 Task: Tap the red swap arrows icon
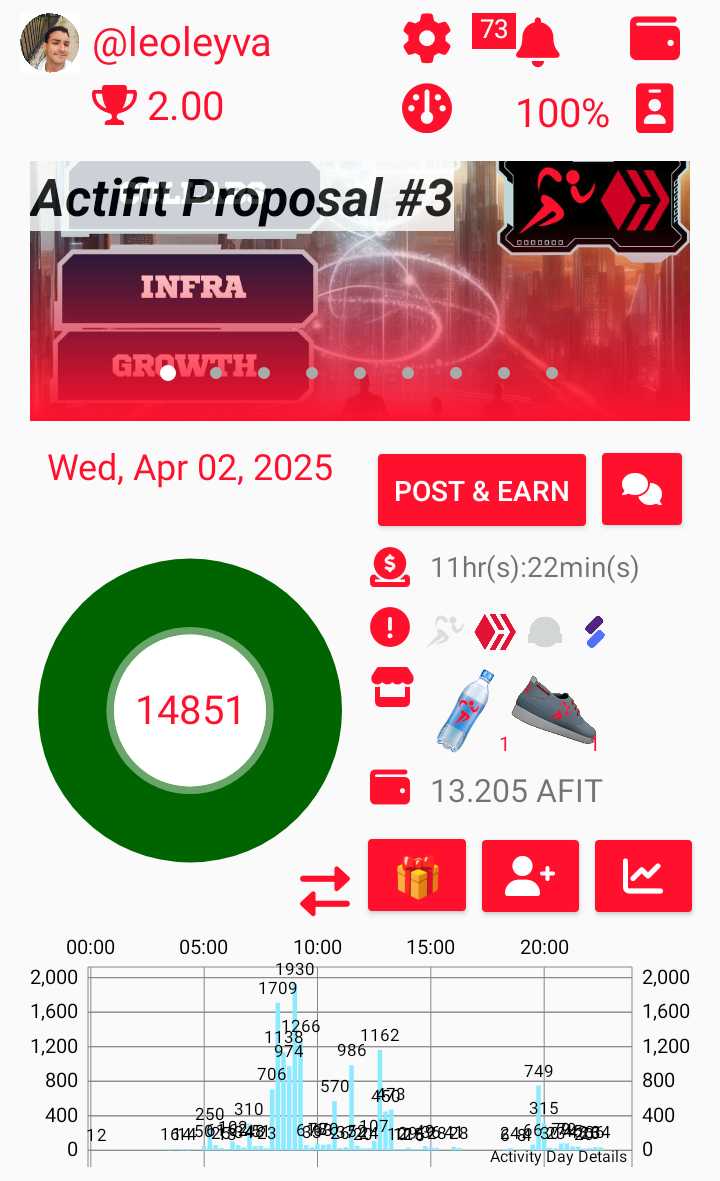[x=325, y=891]
